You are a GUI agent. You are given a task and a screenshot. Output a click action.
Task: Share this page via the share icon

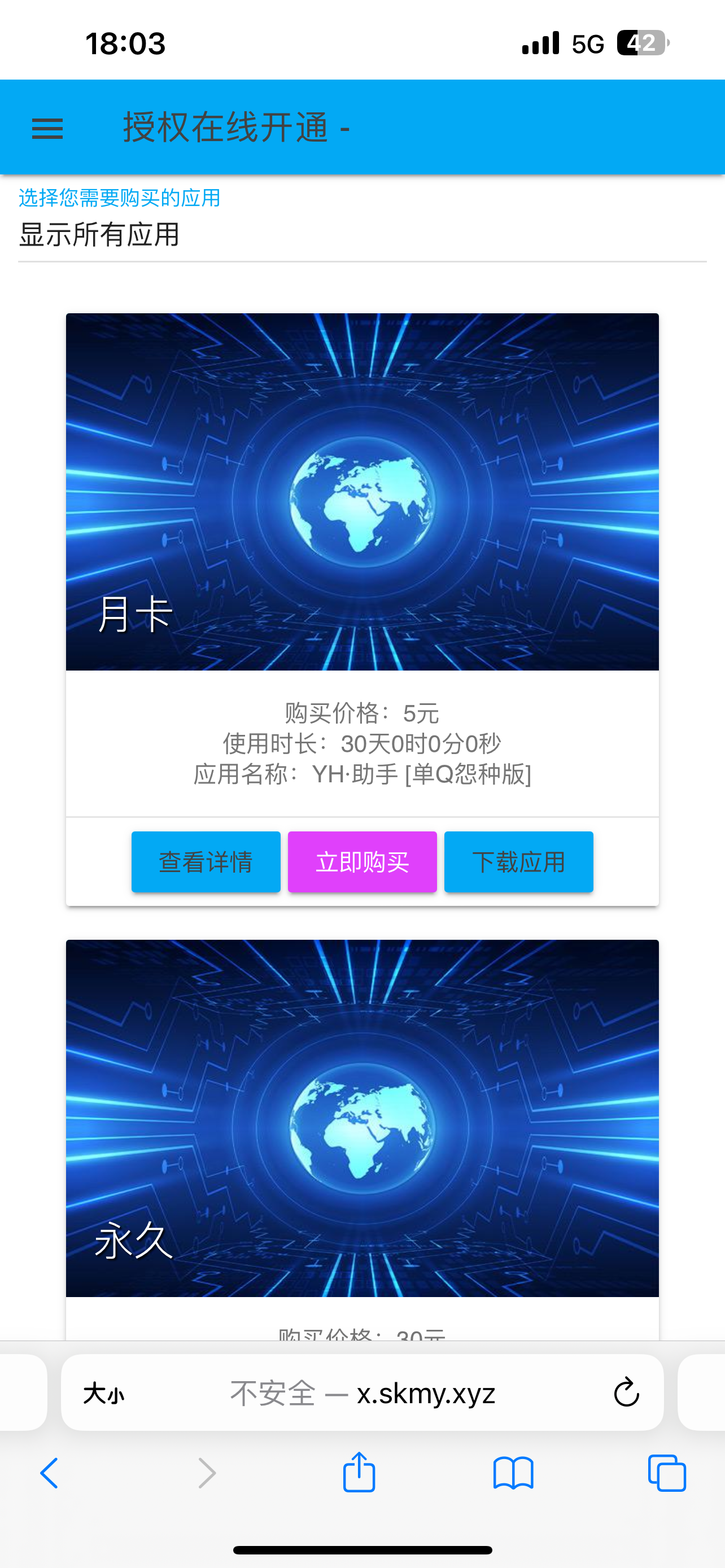coord(359,1472)
